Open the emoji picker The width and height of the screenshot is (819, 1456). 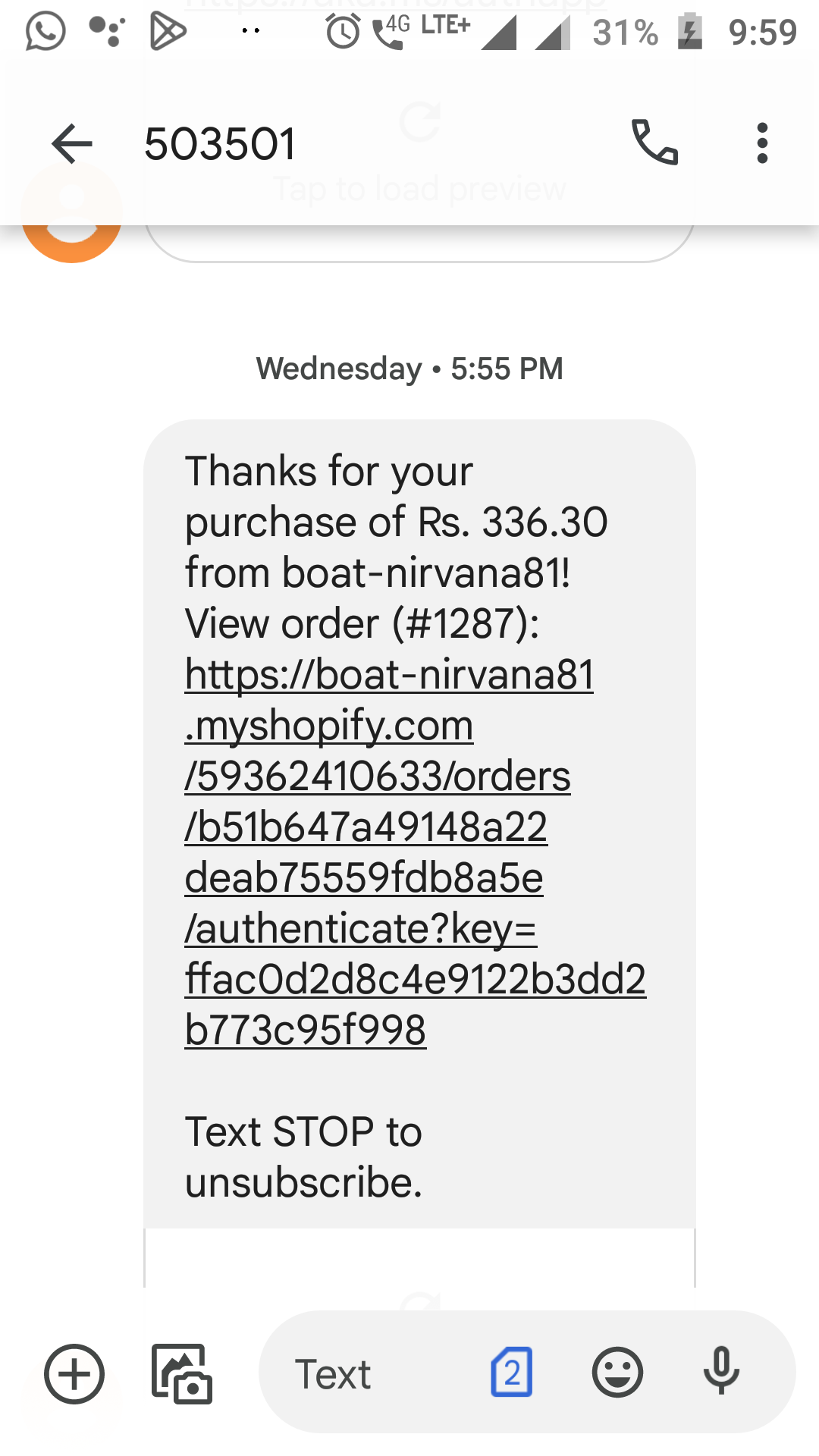pos(617,1373)
